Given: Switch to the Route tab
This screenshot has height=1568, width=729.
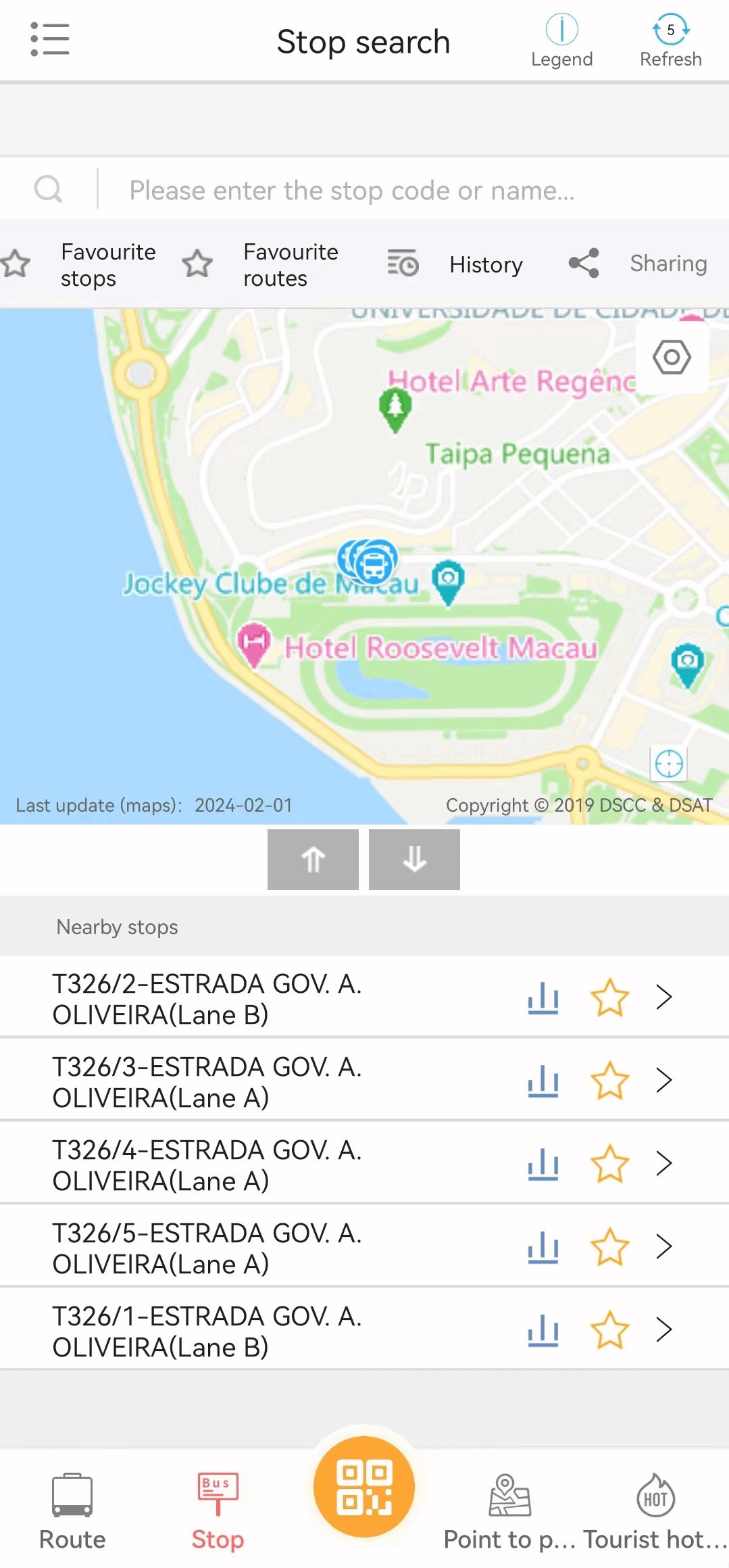Looking at the screenshot, I should [x=71, y=1507].
